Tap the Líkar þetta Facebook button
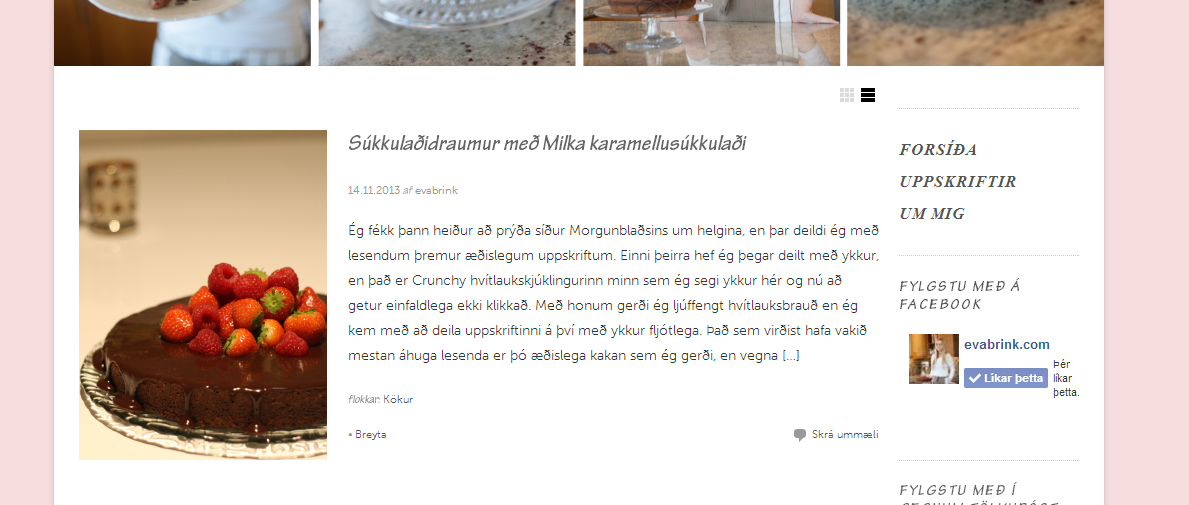The image size is (1189, 505). pyautogui.click(x=1005, y=378)
